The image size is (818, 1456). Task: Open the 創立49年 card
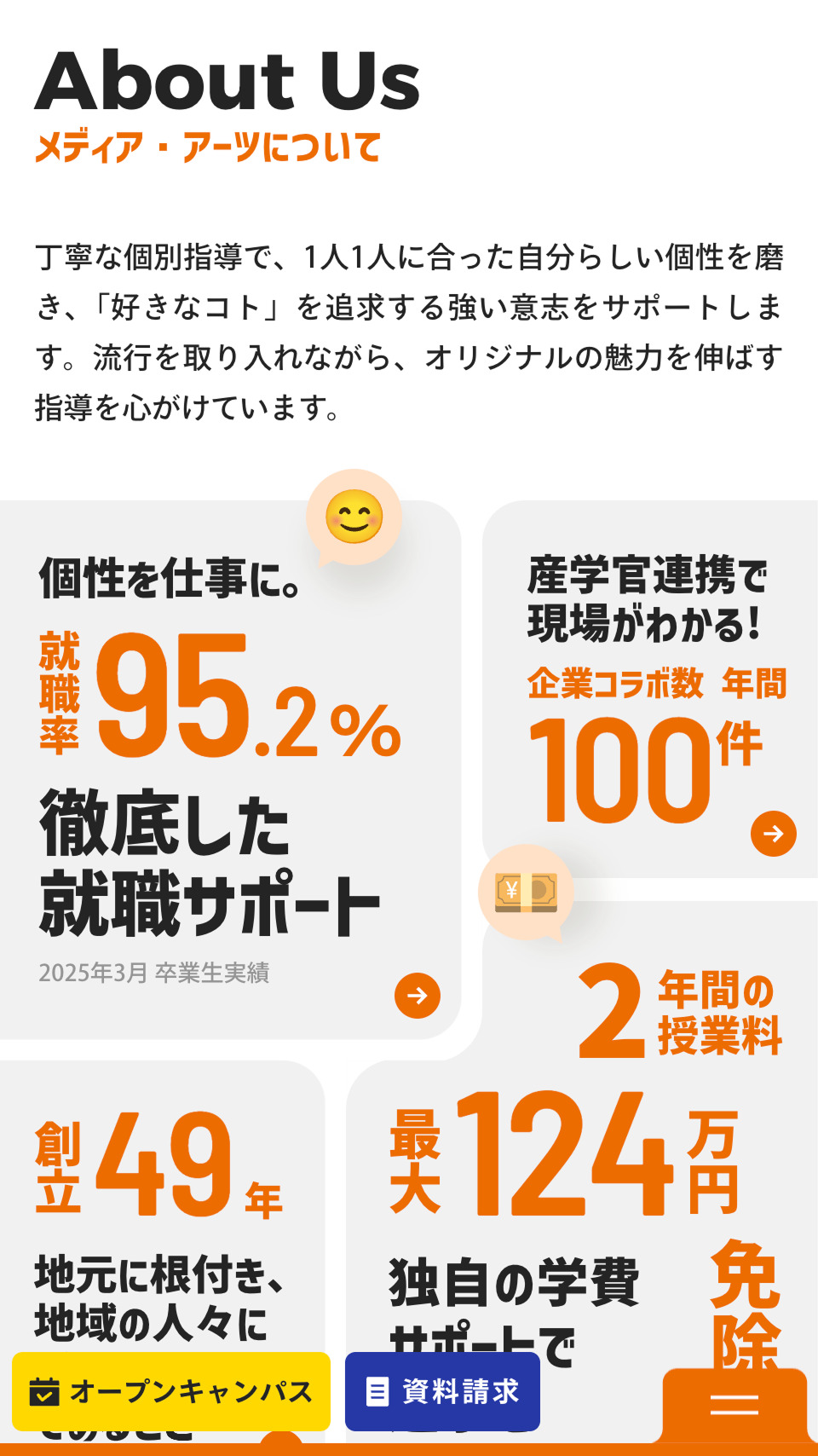point(162,1210)
